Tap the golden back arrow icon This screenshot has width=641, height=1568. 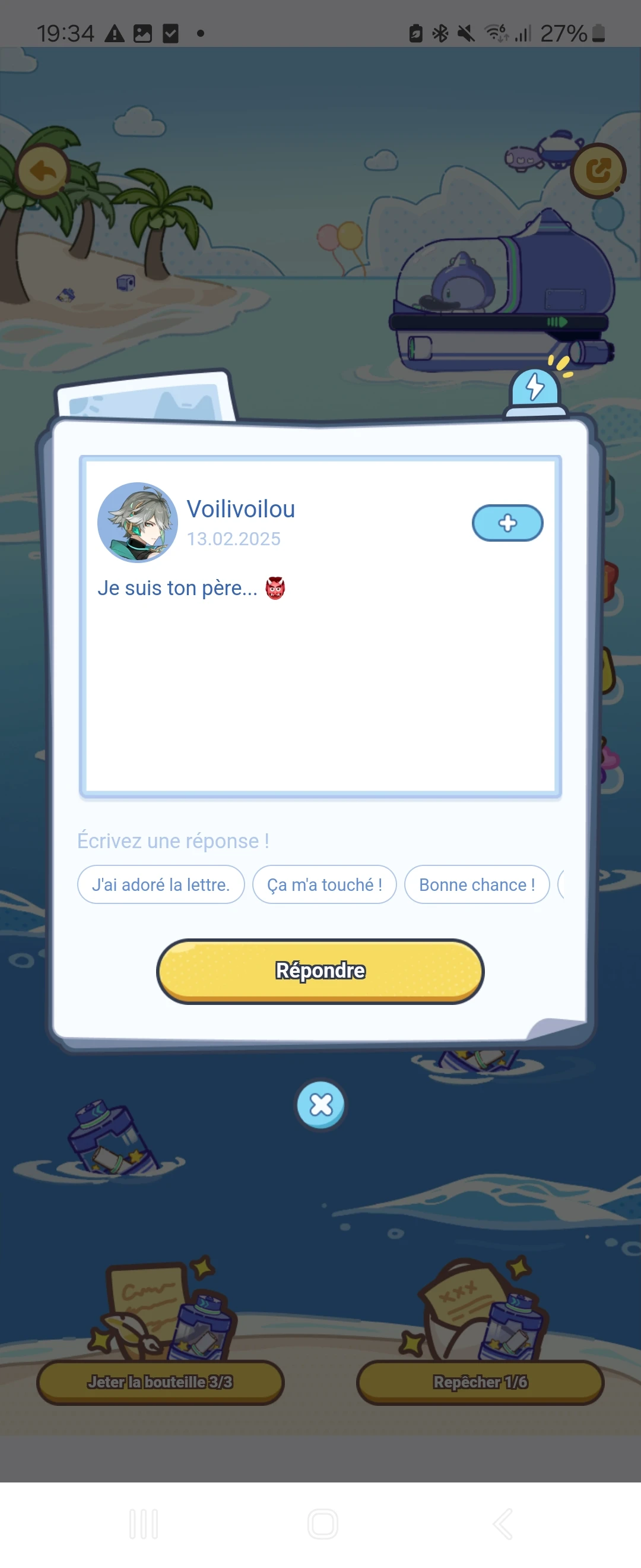click(42, 170)
